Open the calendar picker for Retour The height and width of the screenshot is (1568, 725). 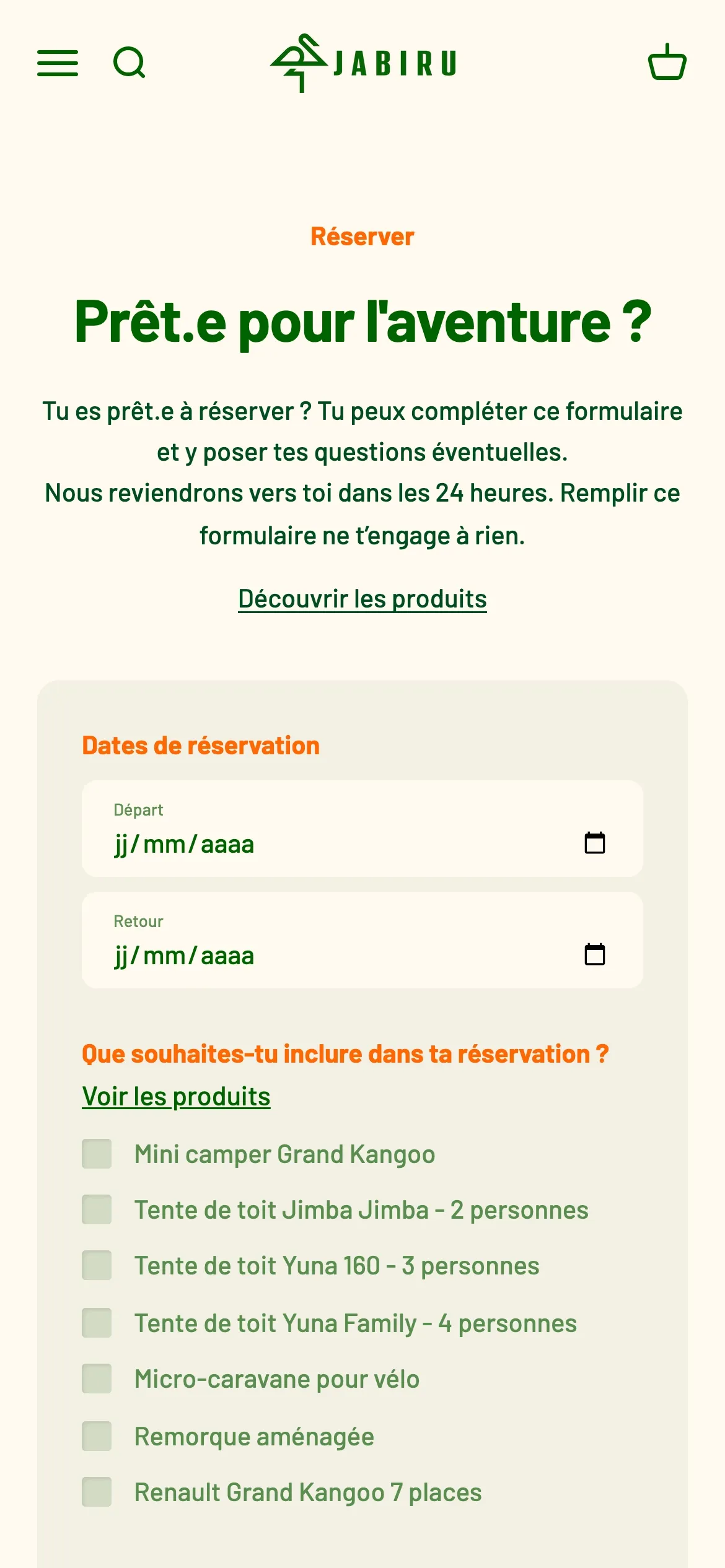click(x=595, y=954)
